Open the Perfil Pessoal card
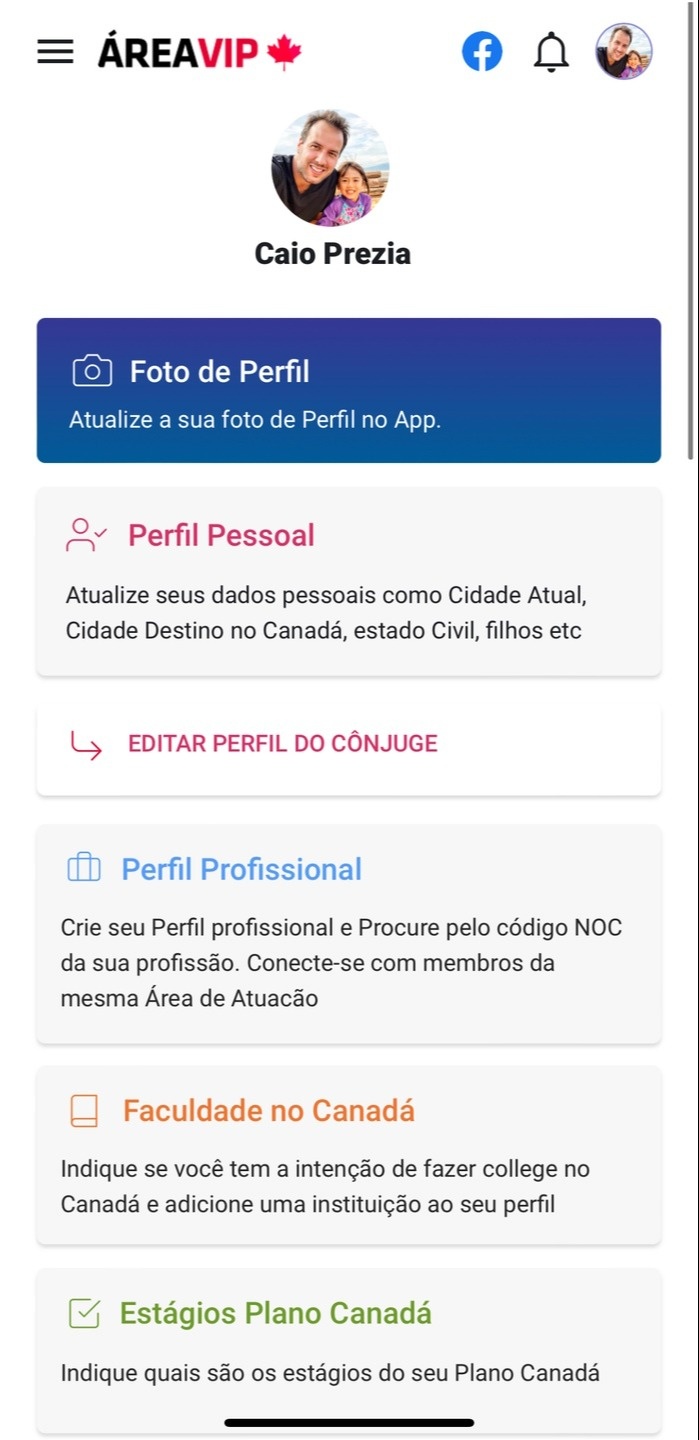The width and height of the screenshot is (699, 1440). click(x=349, y=581)
